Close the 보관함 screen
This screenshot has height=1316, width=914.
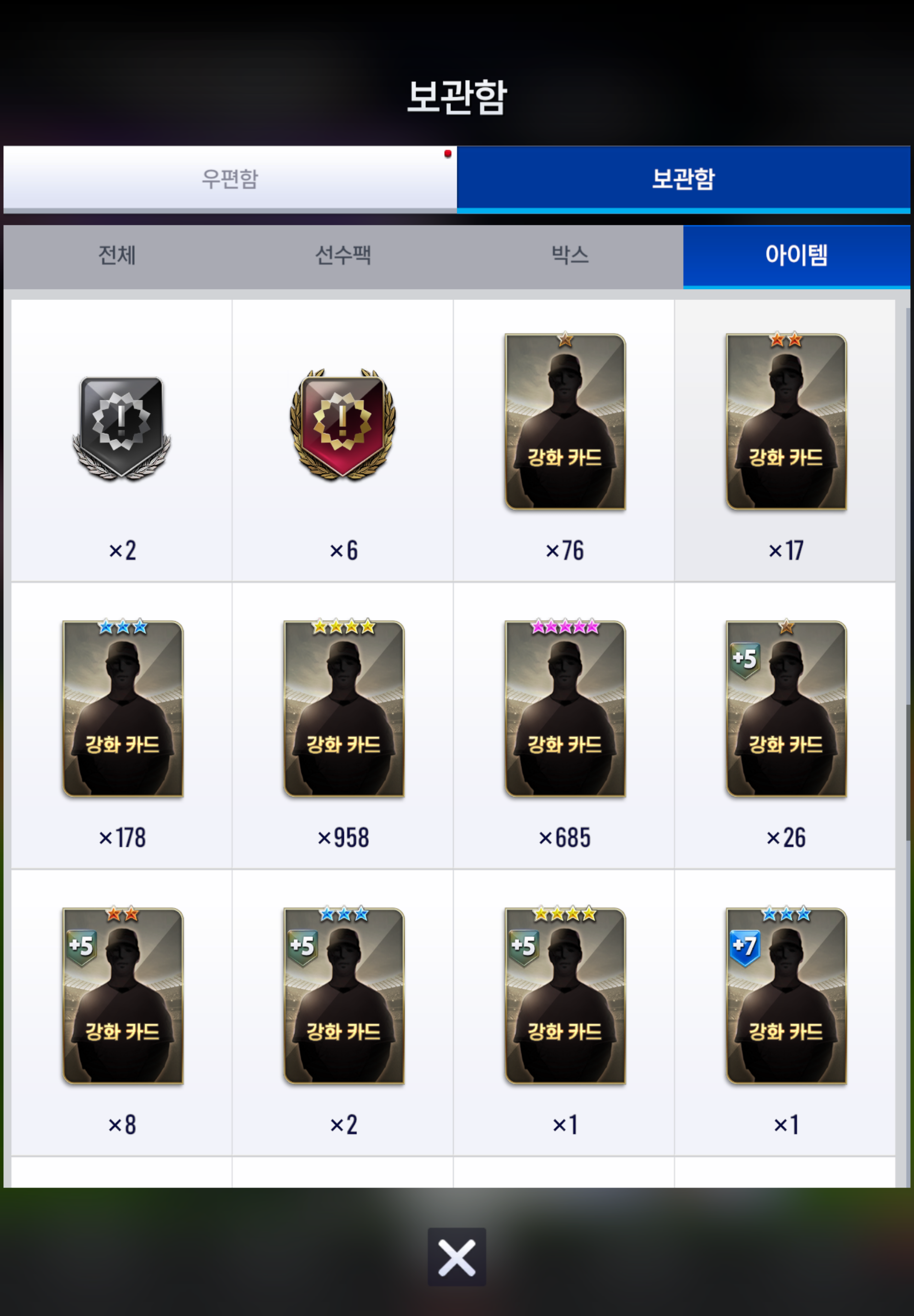pos(457,1257)
